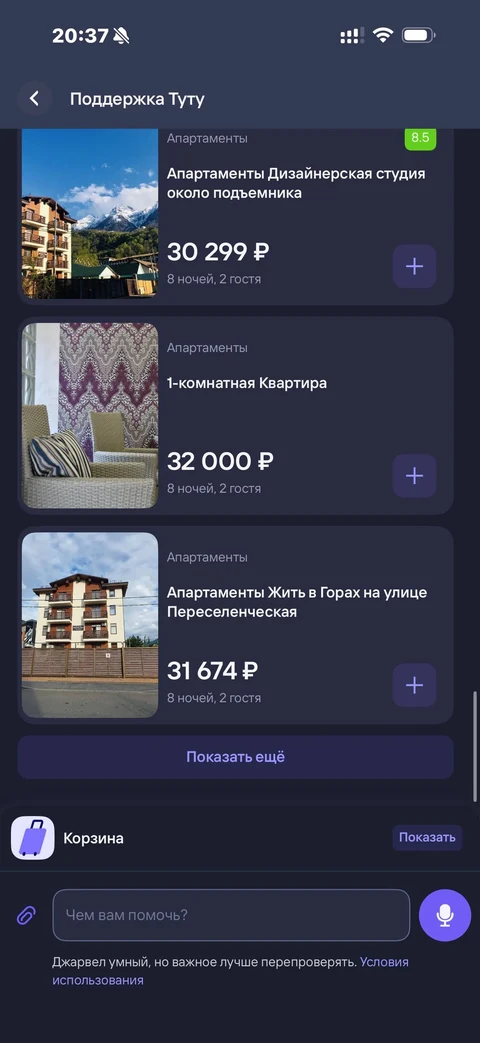Add Дизайнерская студия apartment with plus button

point(414,266)
